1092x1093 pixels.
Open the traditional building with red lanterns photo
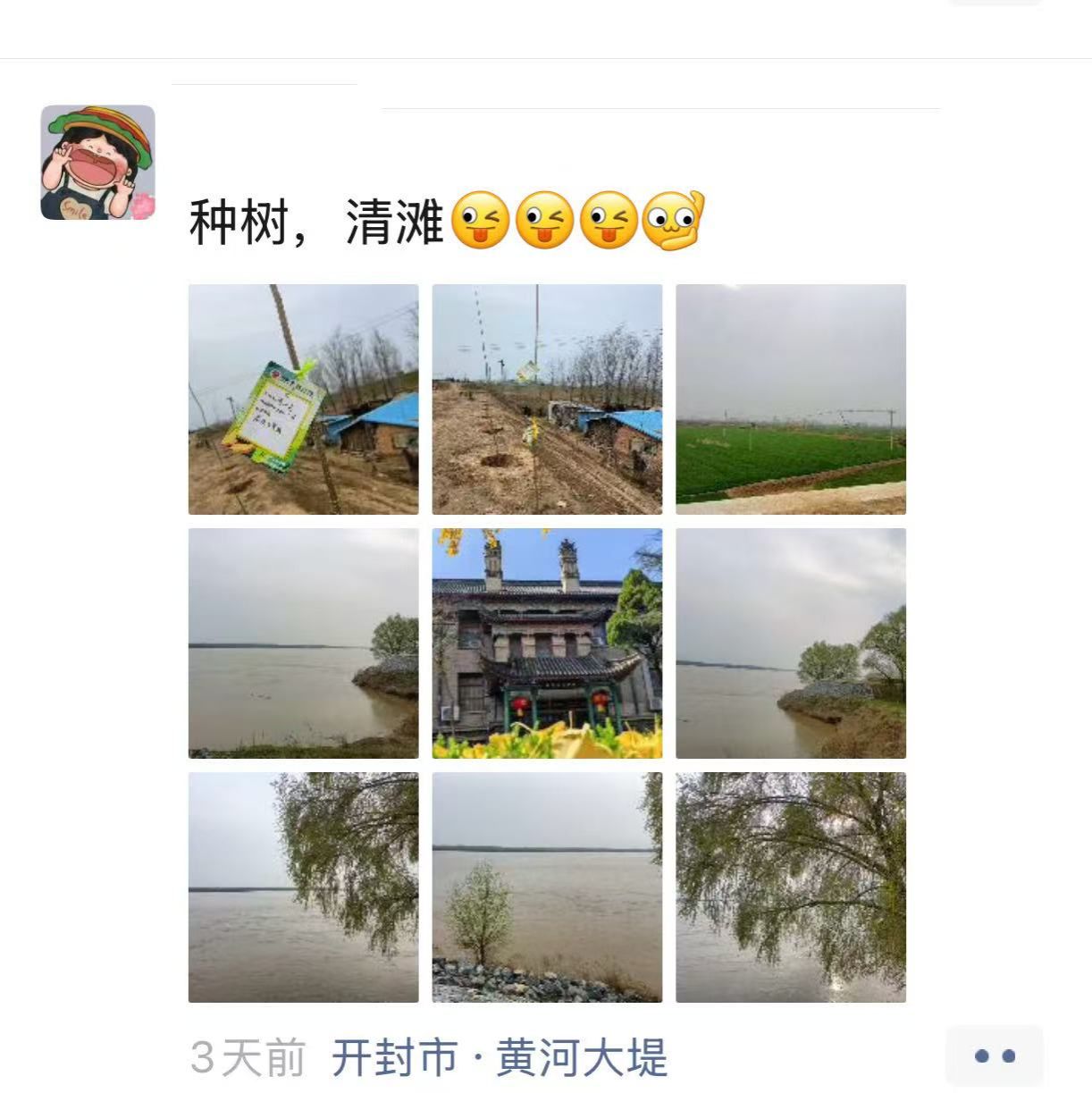click(x=547, y=643)
